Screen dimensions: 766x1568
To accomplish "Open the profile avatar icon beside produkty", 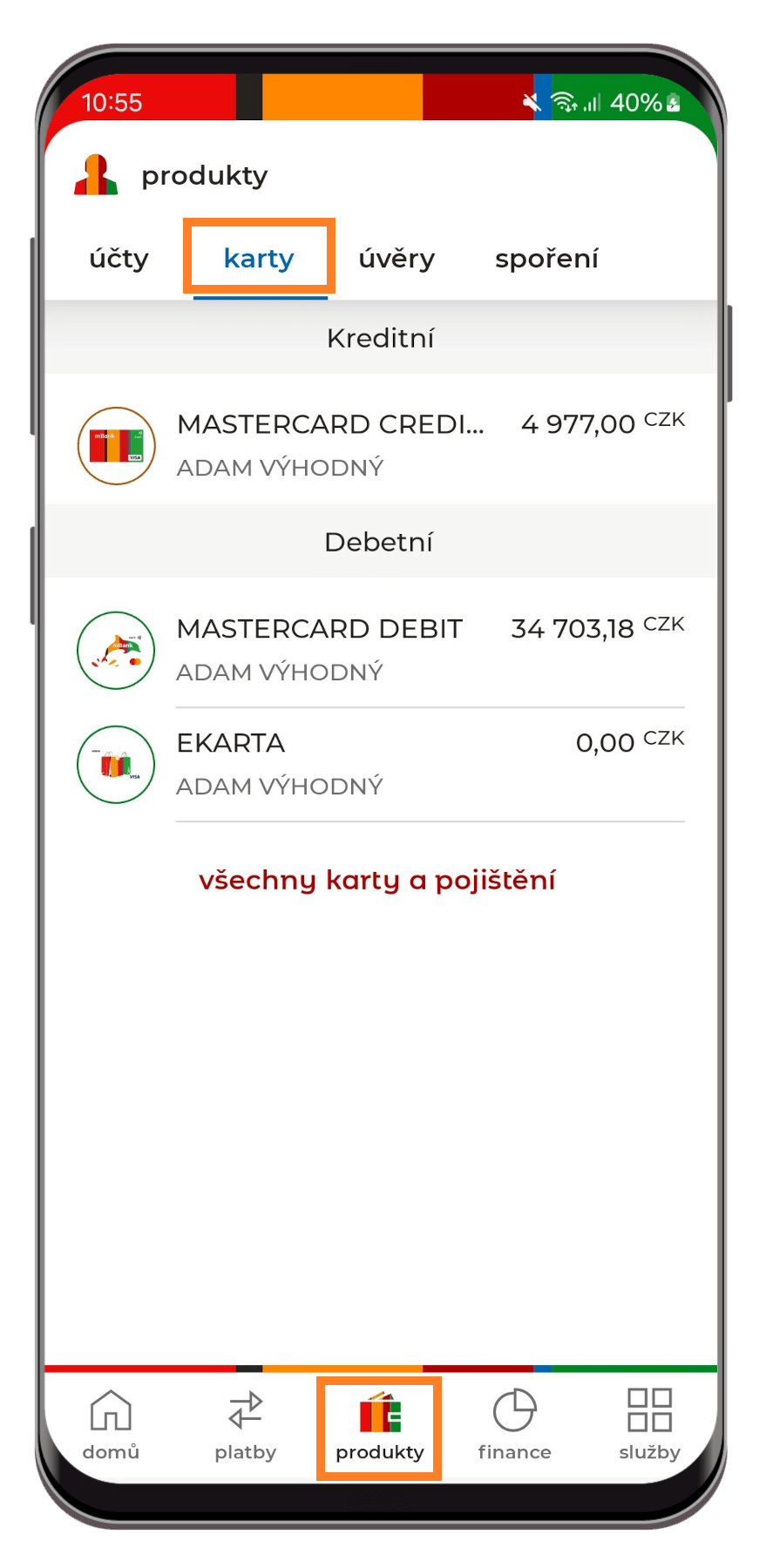I will [x=96, y=175].
